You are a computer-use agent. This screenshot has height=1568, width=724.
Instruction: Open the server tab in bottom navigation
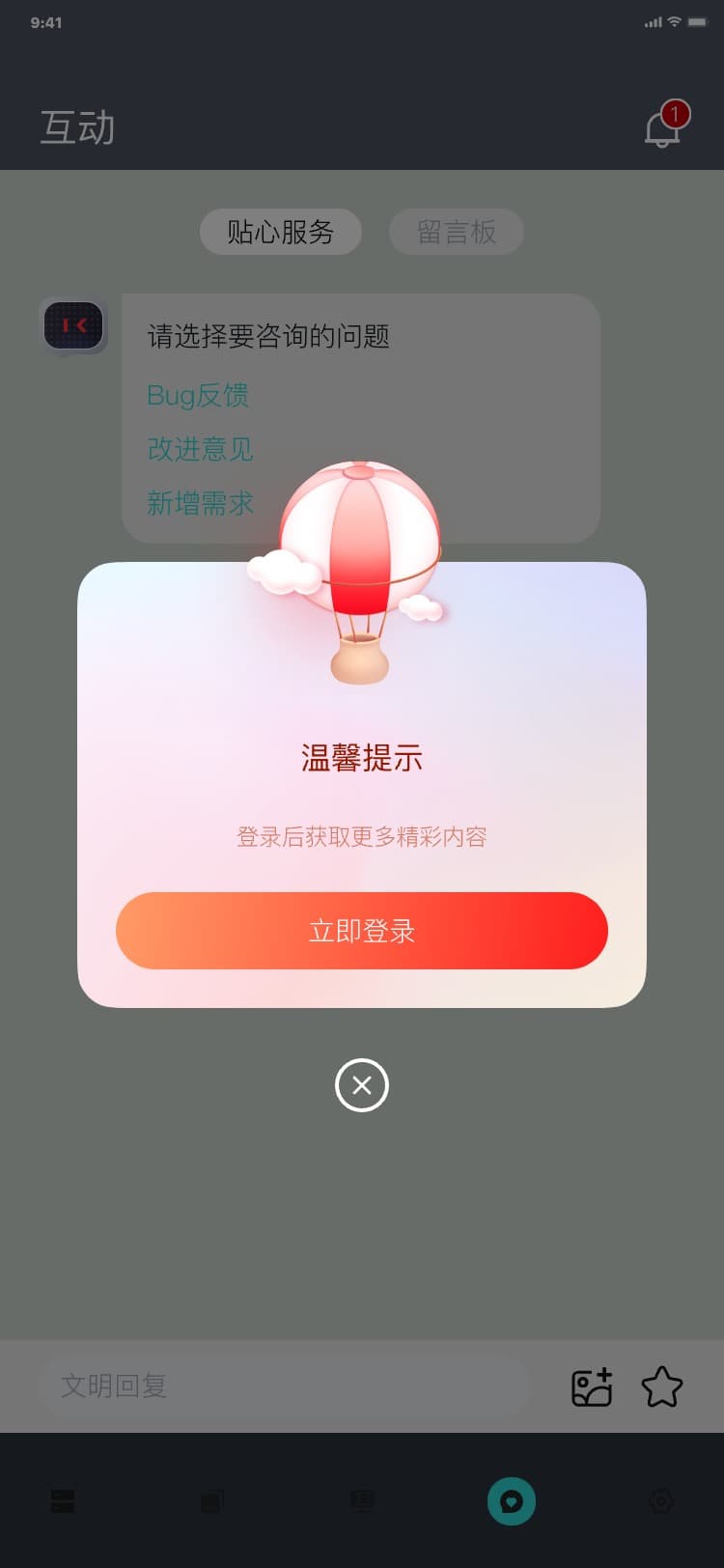63,1500
